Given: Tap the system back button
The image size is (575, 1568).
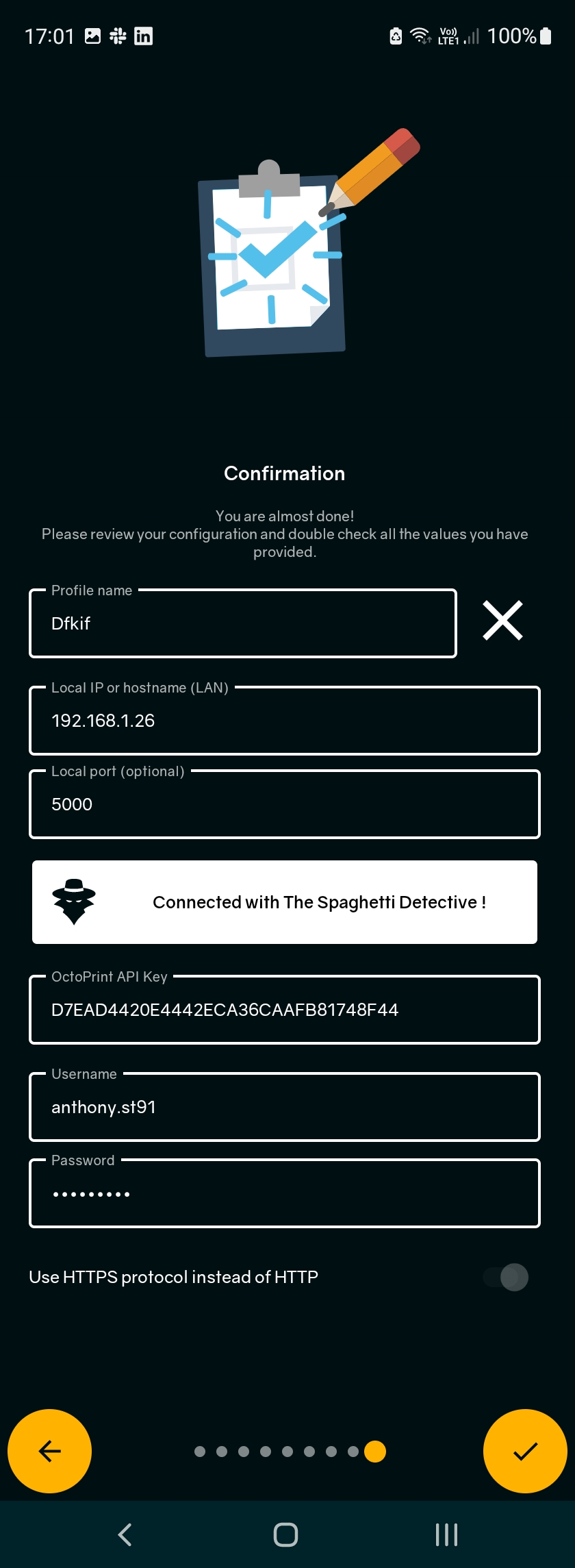Looking at the screenshot, I should 125,1534.
